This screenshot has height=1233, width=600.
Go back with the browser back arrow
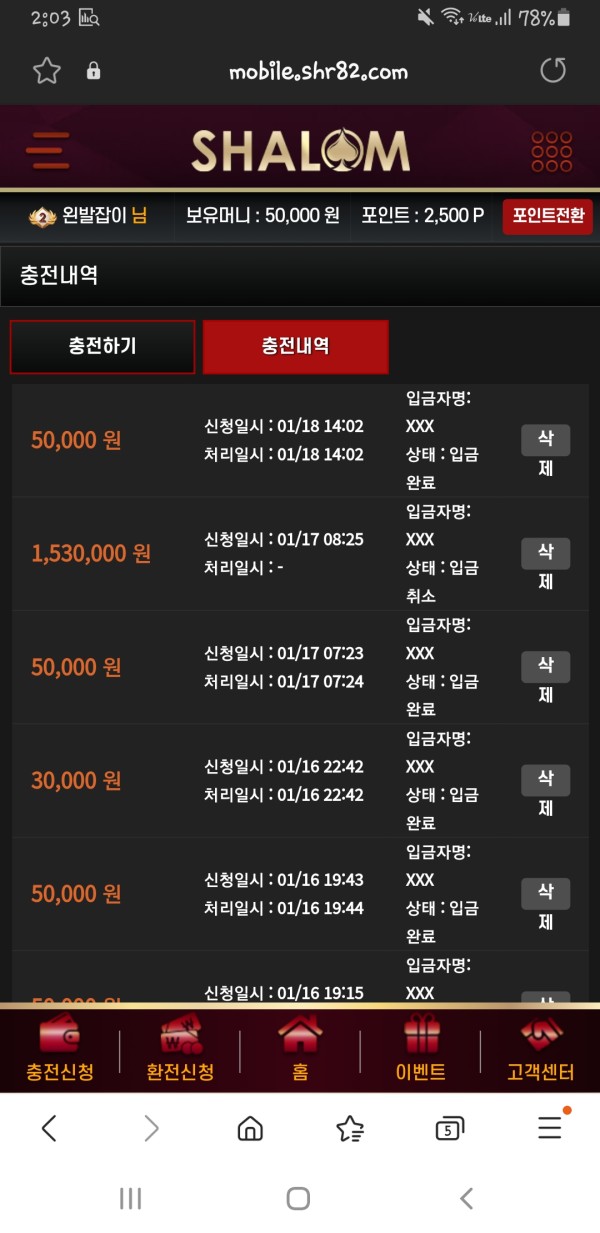pyautogui.click(x=49, y=1129)
